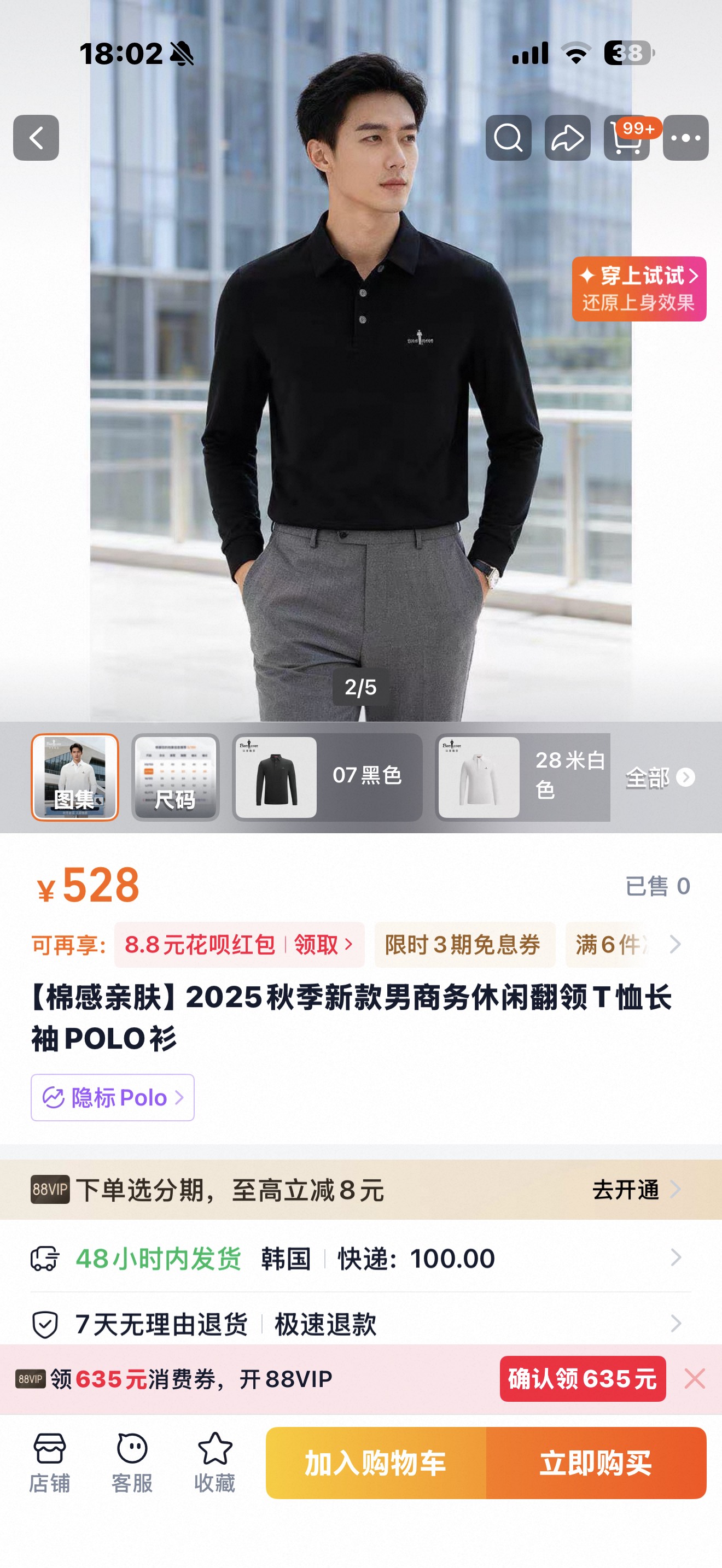Go back to the previous page
This screenshot has height=1568, width=722.
click(36, 138)
